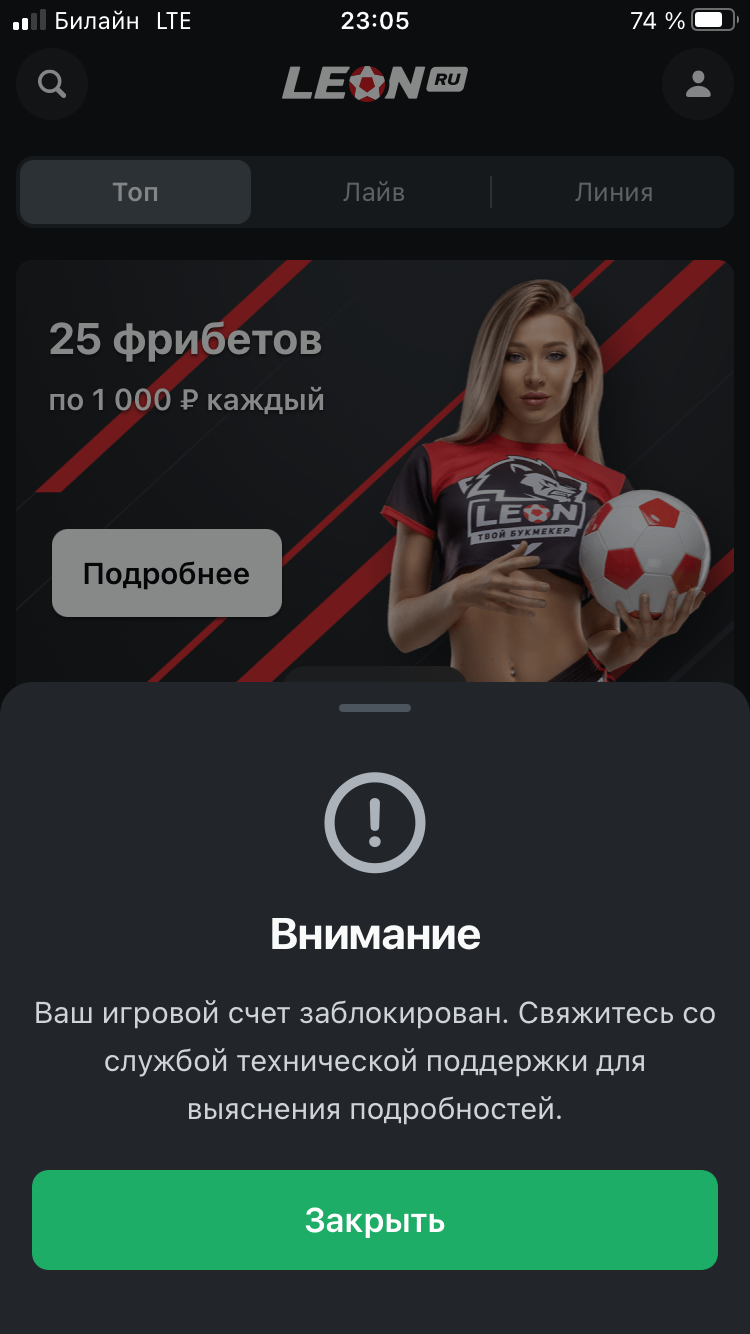Screen dimensions: 750x1334
Task: Select the Топ tab
Action: coord(135,192)
